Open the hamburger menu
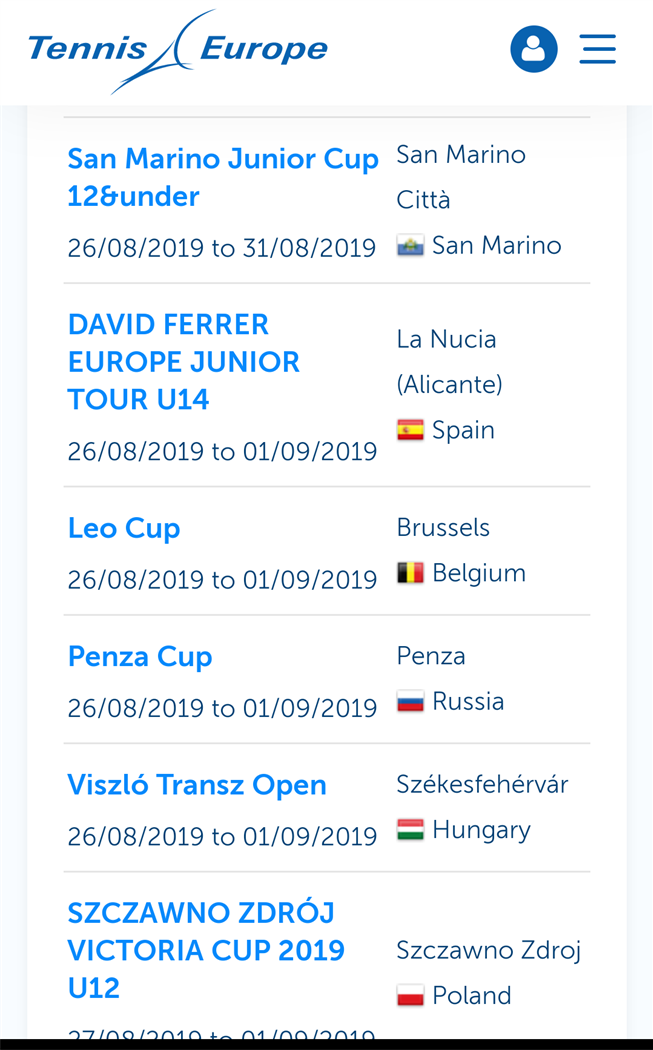 597,49
